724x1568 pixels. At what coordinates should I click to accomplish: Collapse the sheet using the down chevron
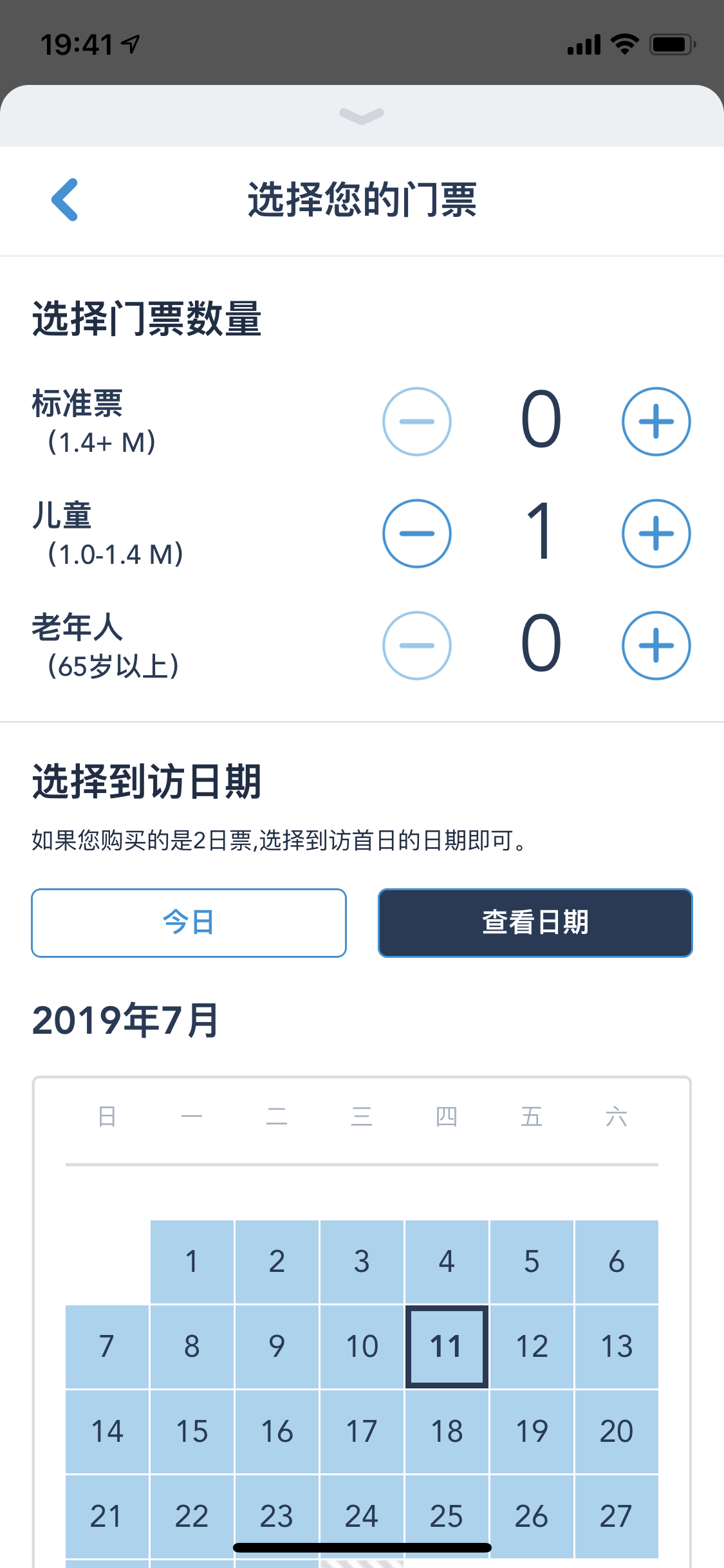pos(362,115)
